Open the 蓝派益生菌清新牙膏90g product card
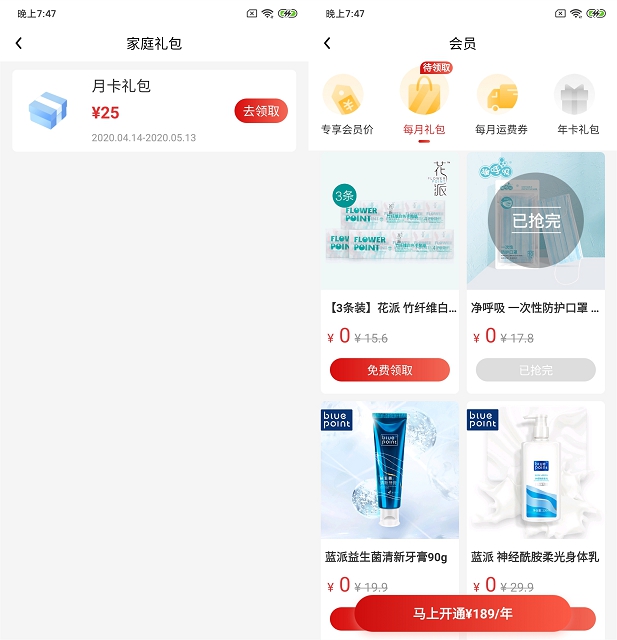617x640 pixels. (390, 480)
